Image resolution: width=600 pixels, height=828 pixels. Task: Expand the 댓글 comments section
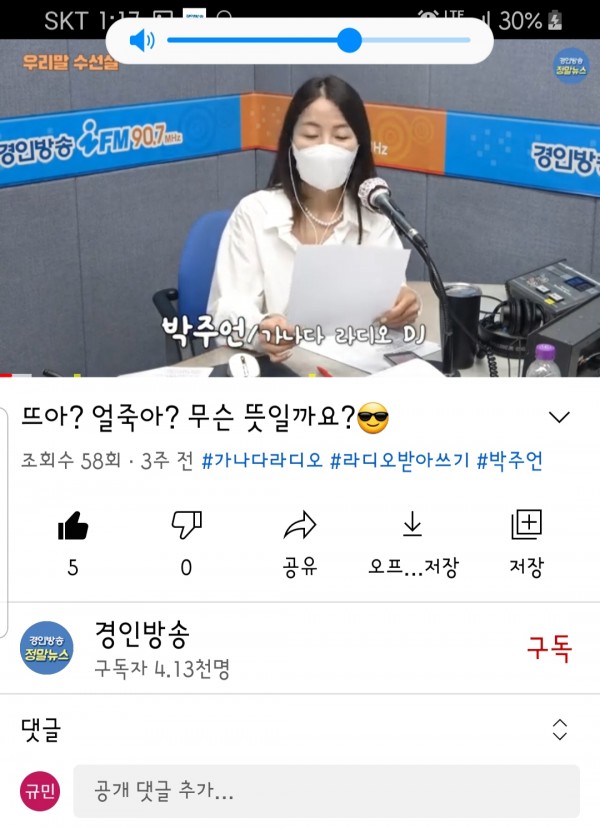[560, 729]
